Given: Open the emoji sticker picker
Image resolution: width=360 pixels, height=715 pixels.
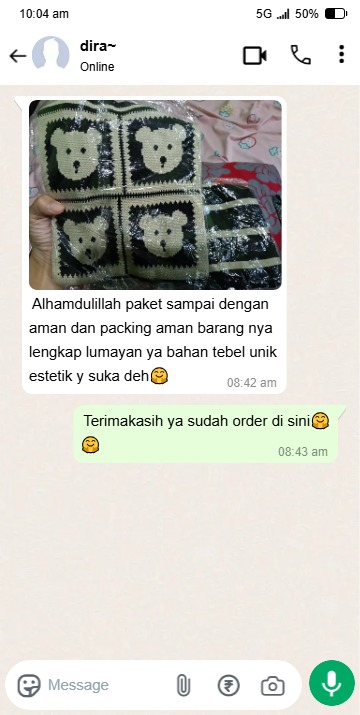Looking at the screenshot, I should point(29,685).
